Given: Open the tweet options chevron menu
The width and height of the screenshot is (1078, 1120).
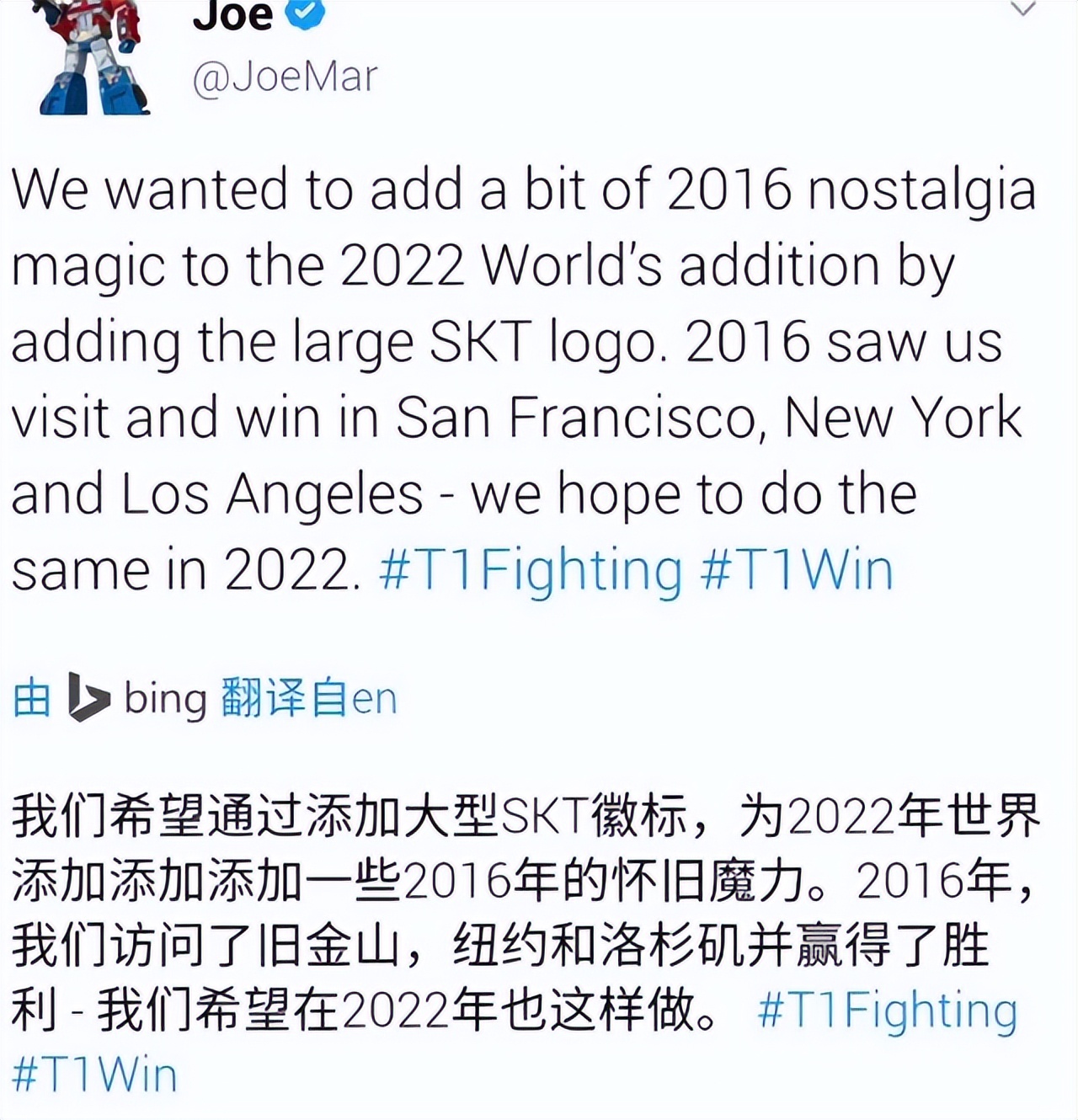Looking at the screenshot, I should pyautogui.click(x=1022, y=10).
